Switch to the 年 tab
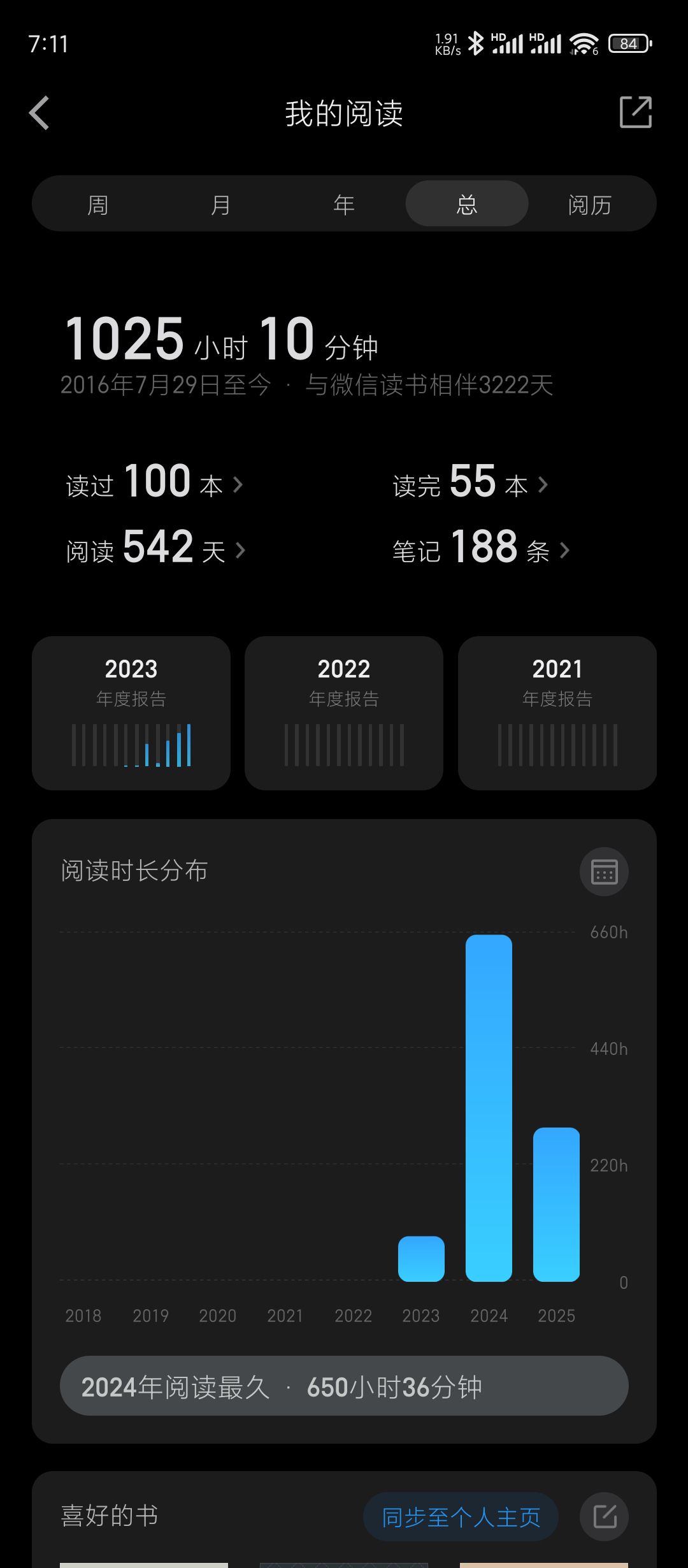 (344, 205)
